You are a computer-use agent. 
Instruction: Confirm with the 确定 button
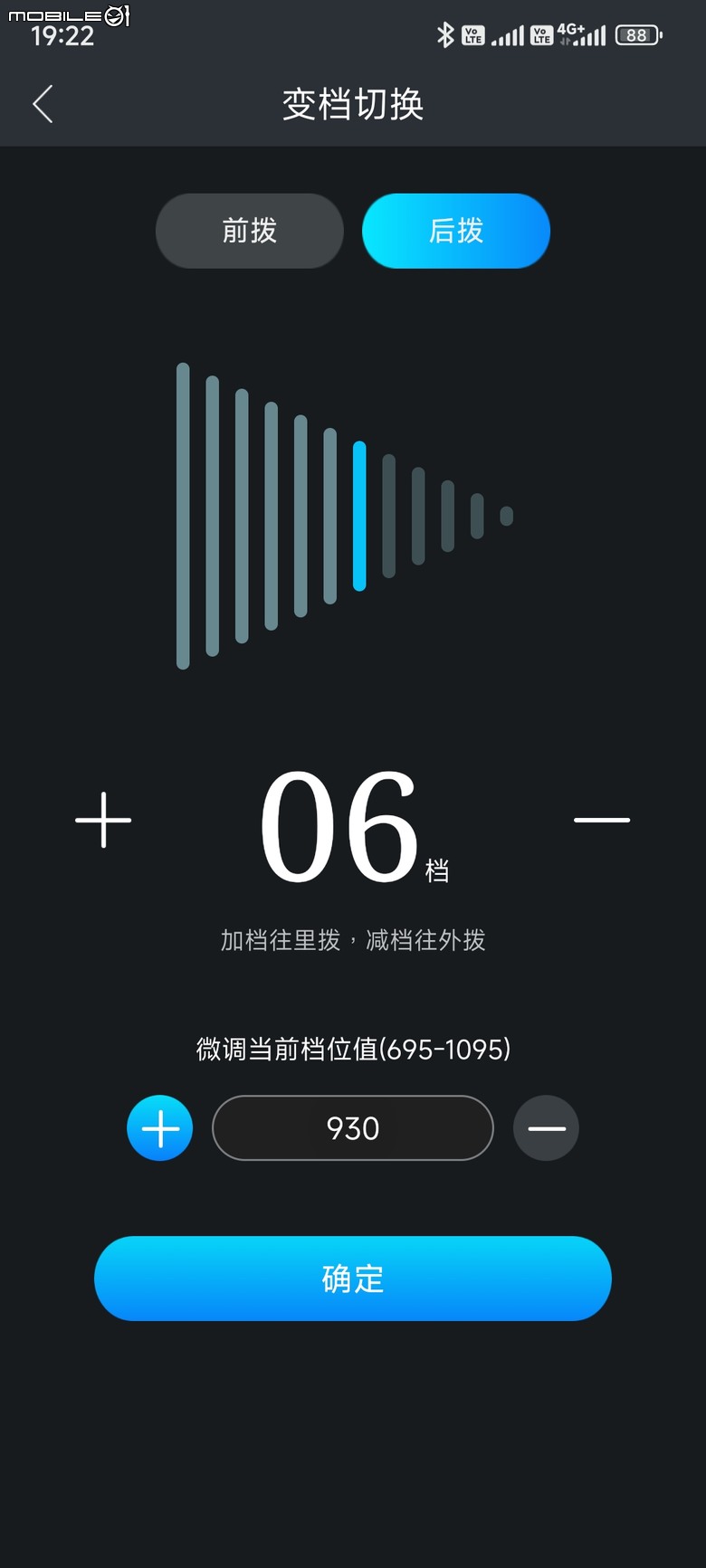point(353,1278)
